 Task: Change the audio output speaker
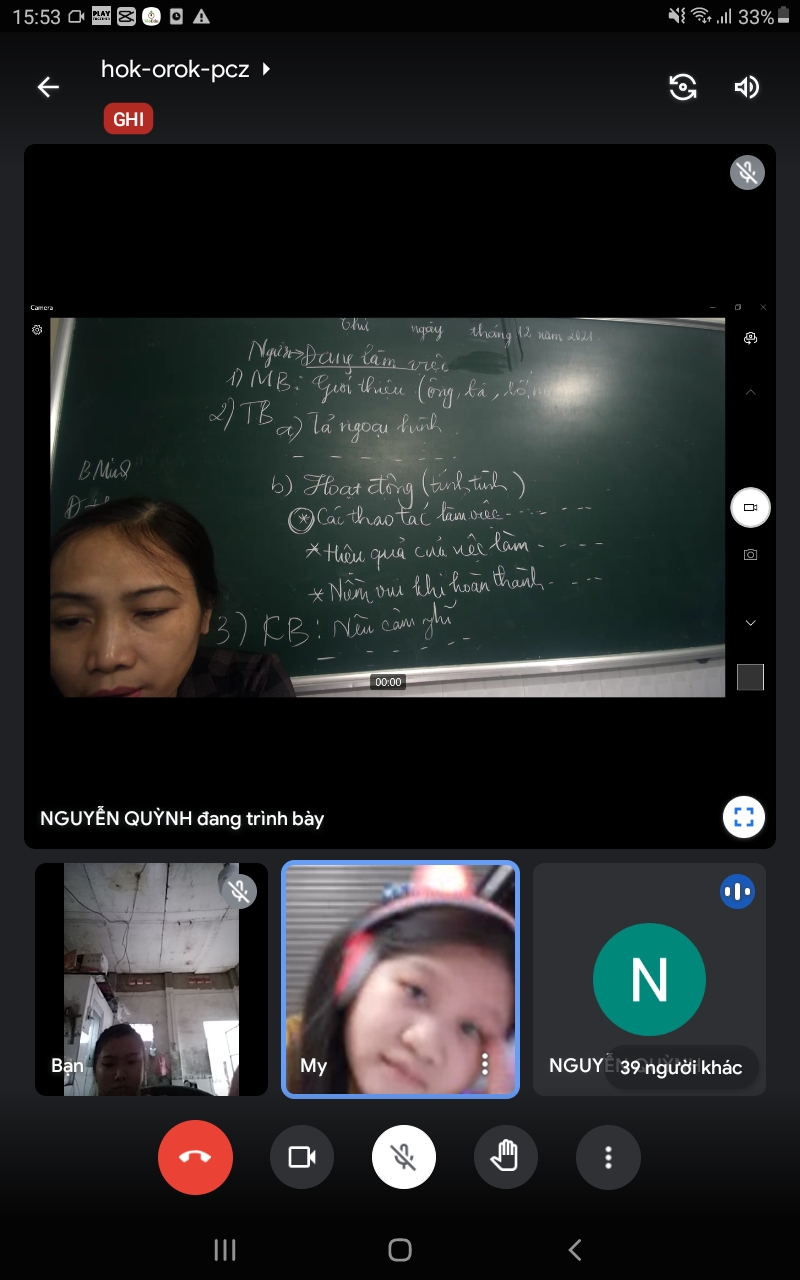click(x=746, y=87)
